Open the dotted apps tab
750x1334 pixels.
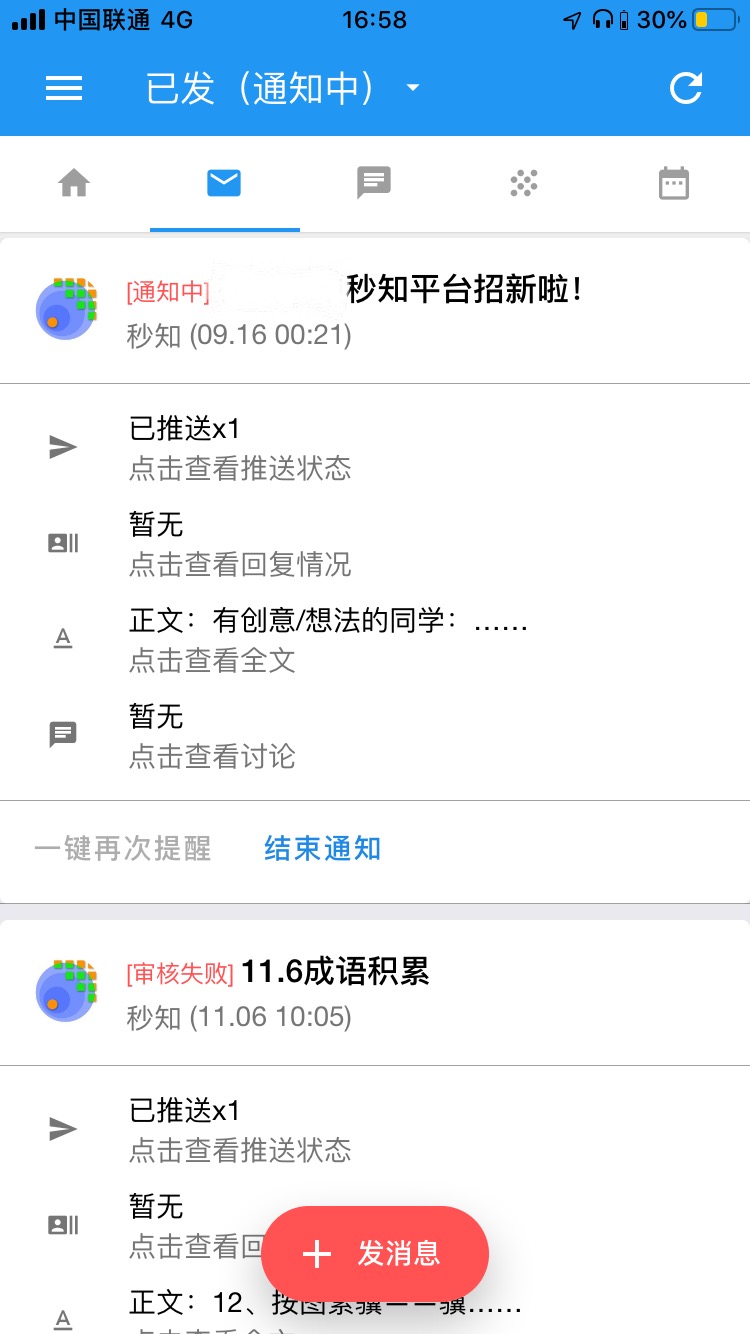pos(524,183)
